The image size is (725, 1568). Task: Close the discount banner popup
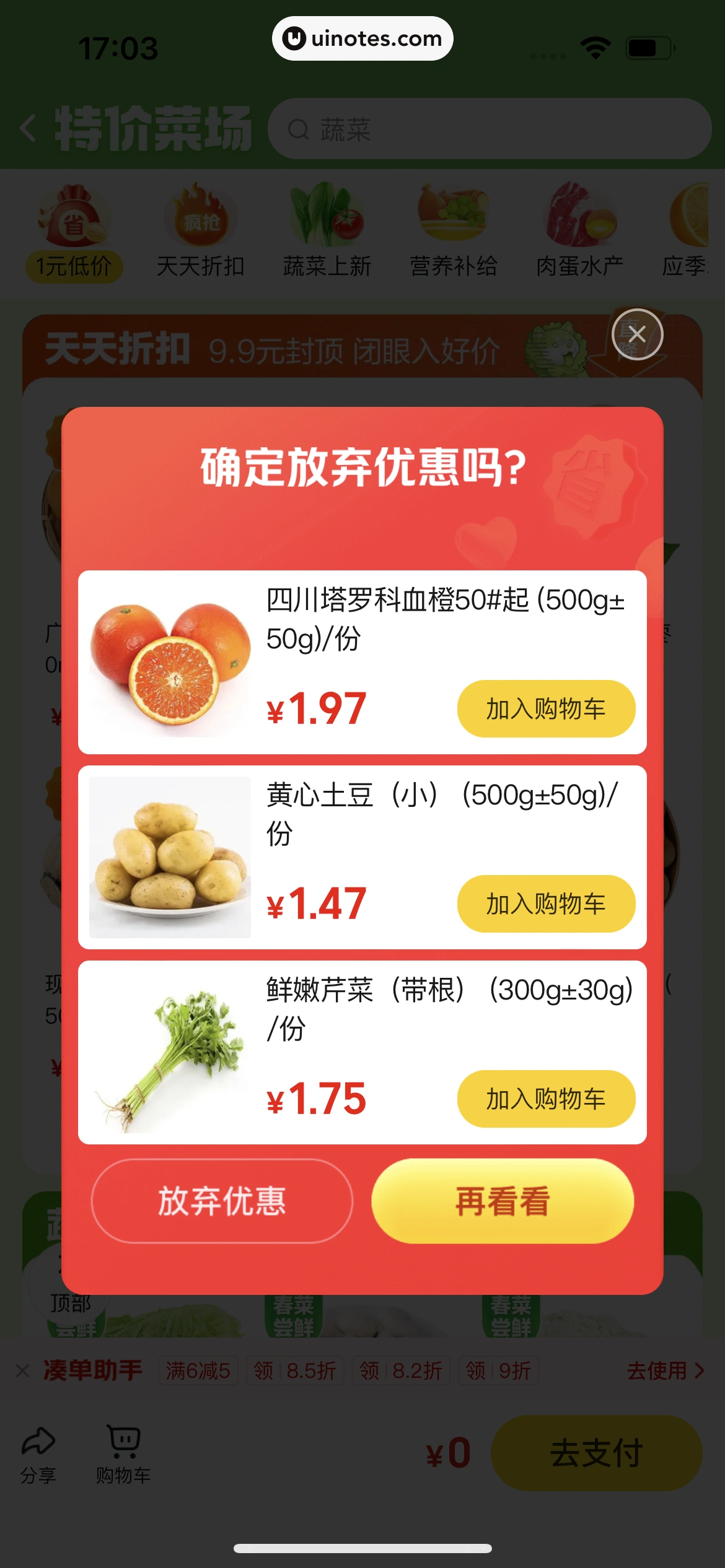[638, 334]
